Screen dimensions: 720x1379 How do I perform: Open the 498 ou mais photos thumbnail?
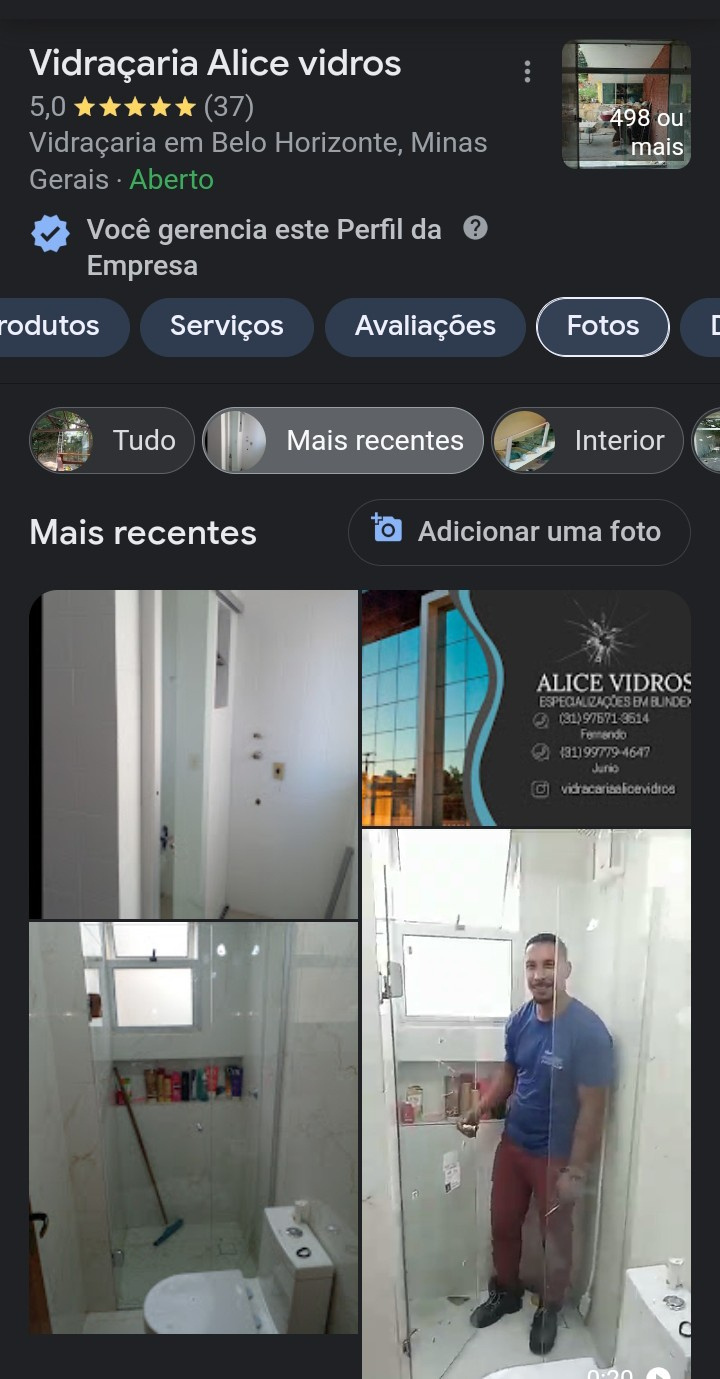[626, 104]
